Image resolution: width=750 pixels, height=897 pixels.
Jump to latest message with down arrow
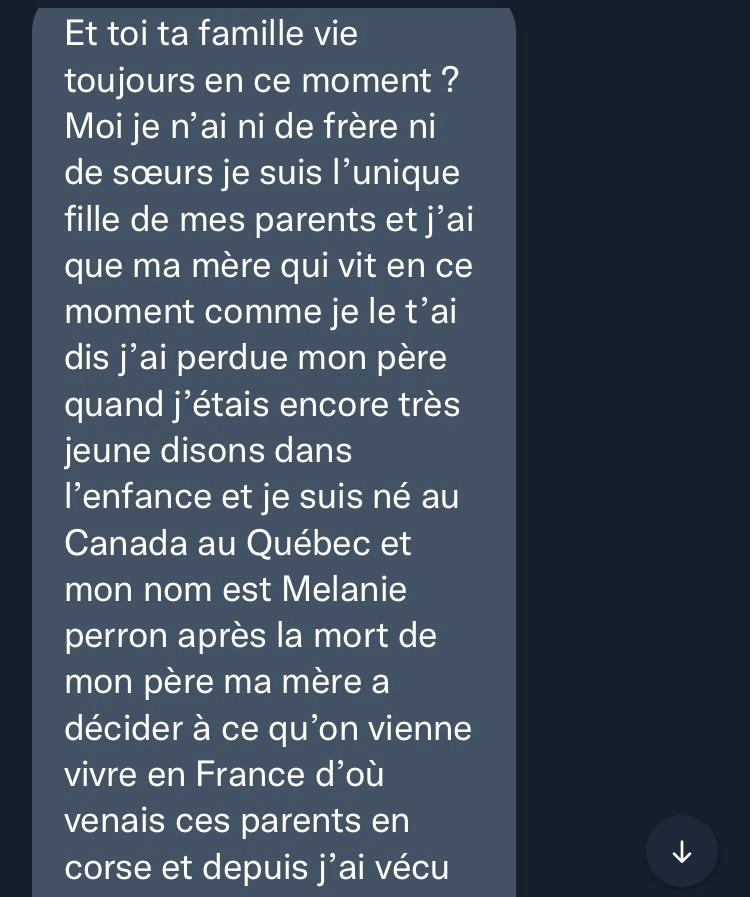point(681,851)
